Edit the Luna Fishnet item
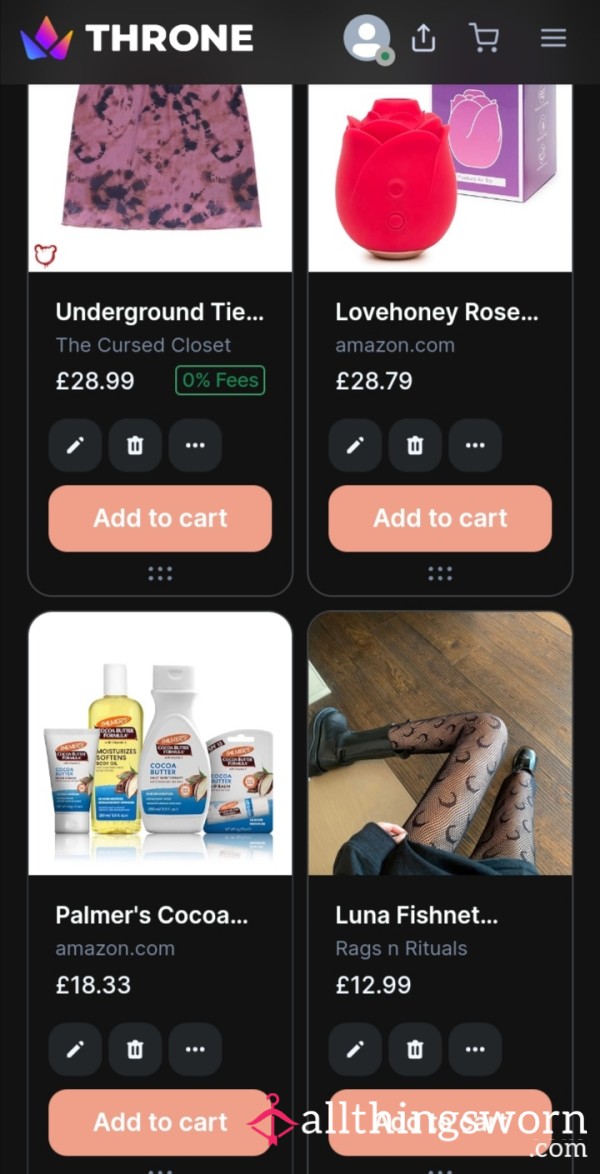This screenshot has width=600, height=1174. click(x=355, y=1050)
